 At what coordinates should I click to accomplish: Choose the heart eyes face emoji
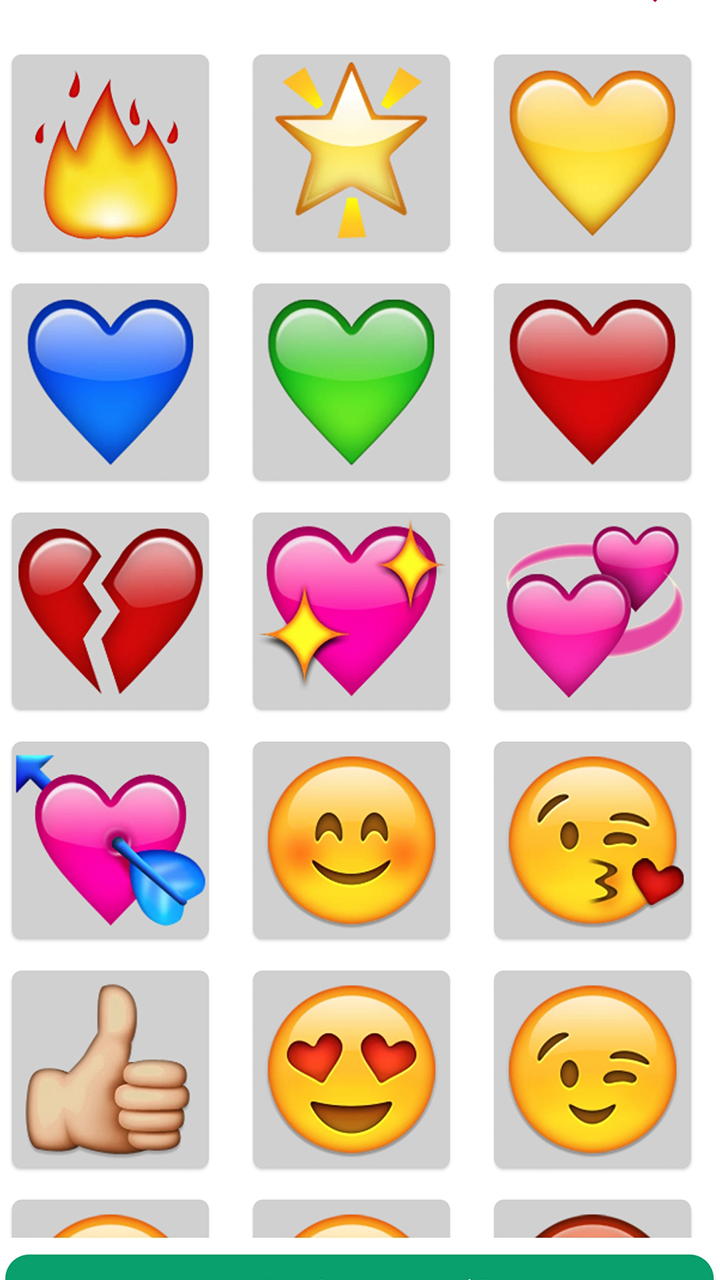coord(351,1069)
